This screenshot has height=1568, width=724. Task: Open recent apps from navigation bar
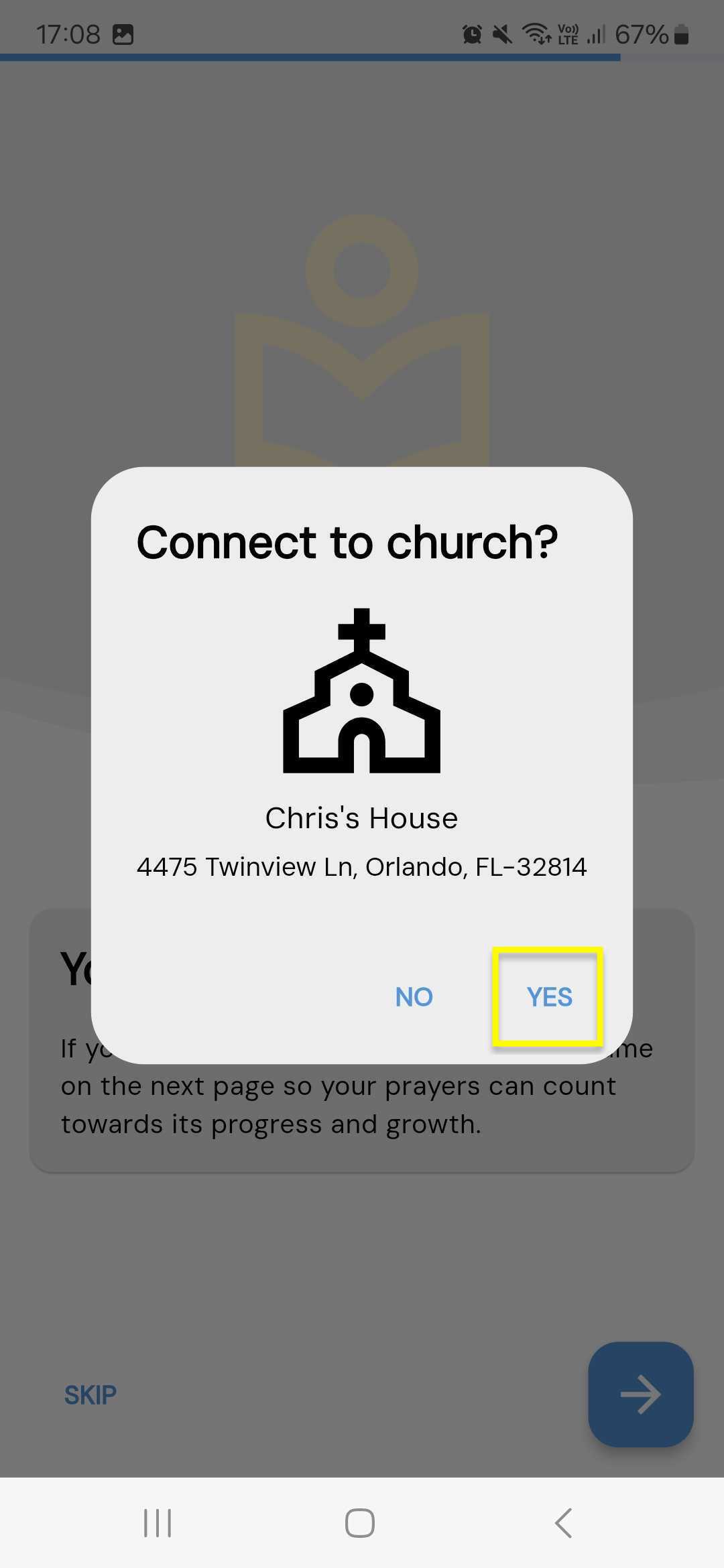[158, 1522]
